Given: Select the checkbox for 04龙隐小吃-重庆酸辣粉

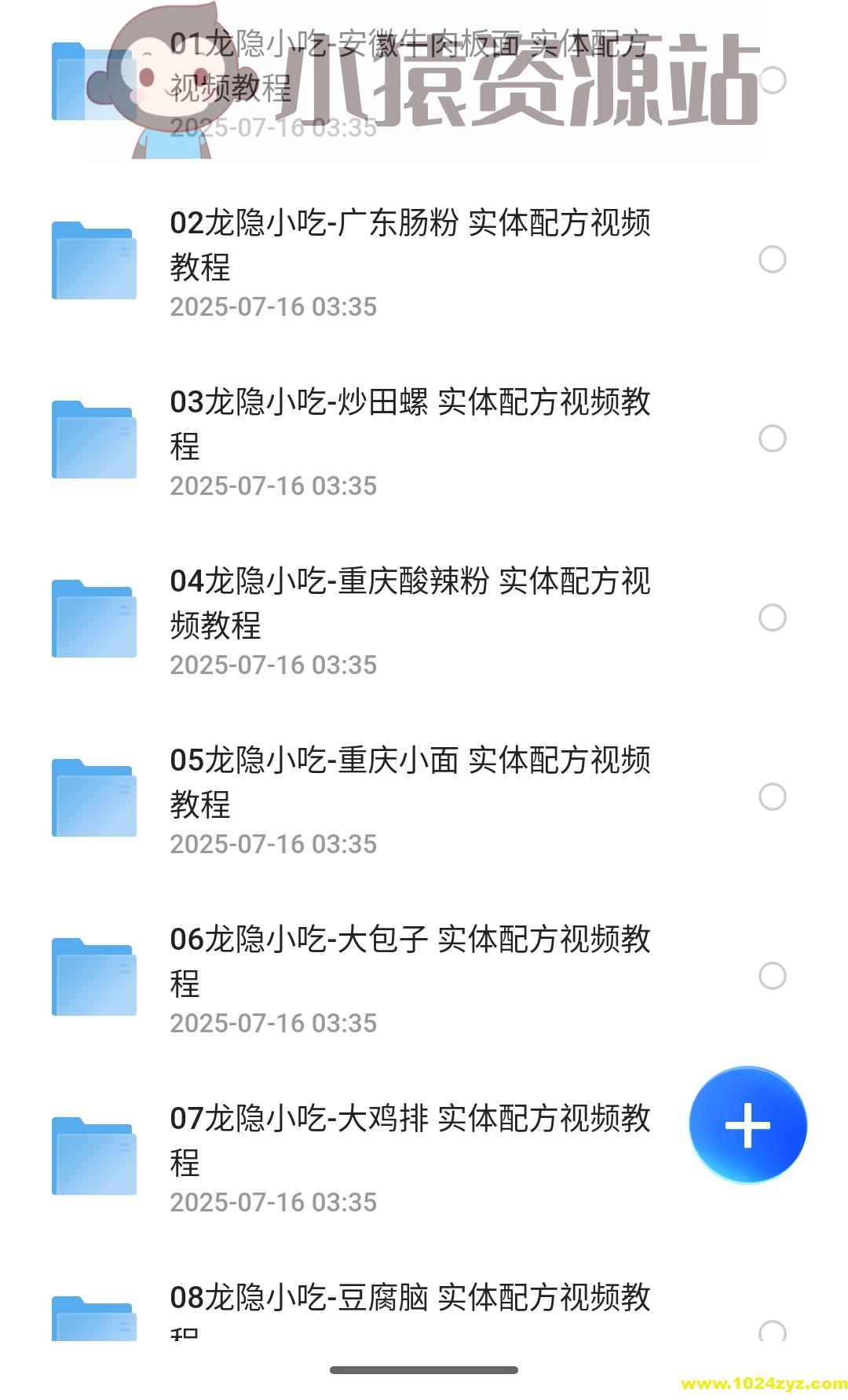Looking at the screenshot, I should (x=772, y=618).
